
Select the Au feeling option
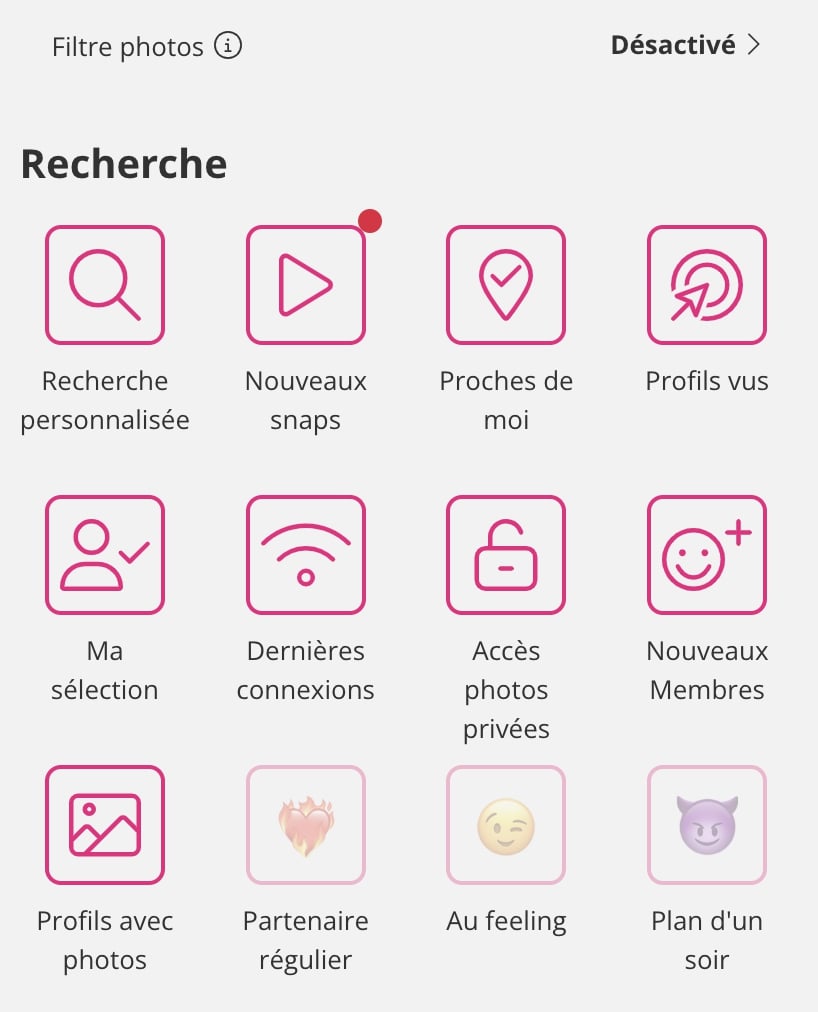tap(506, 825)
